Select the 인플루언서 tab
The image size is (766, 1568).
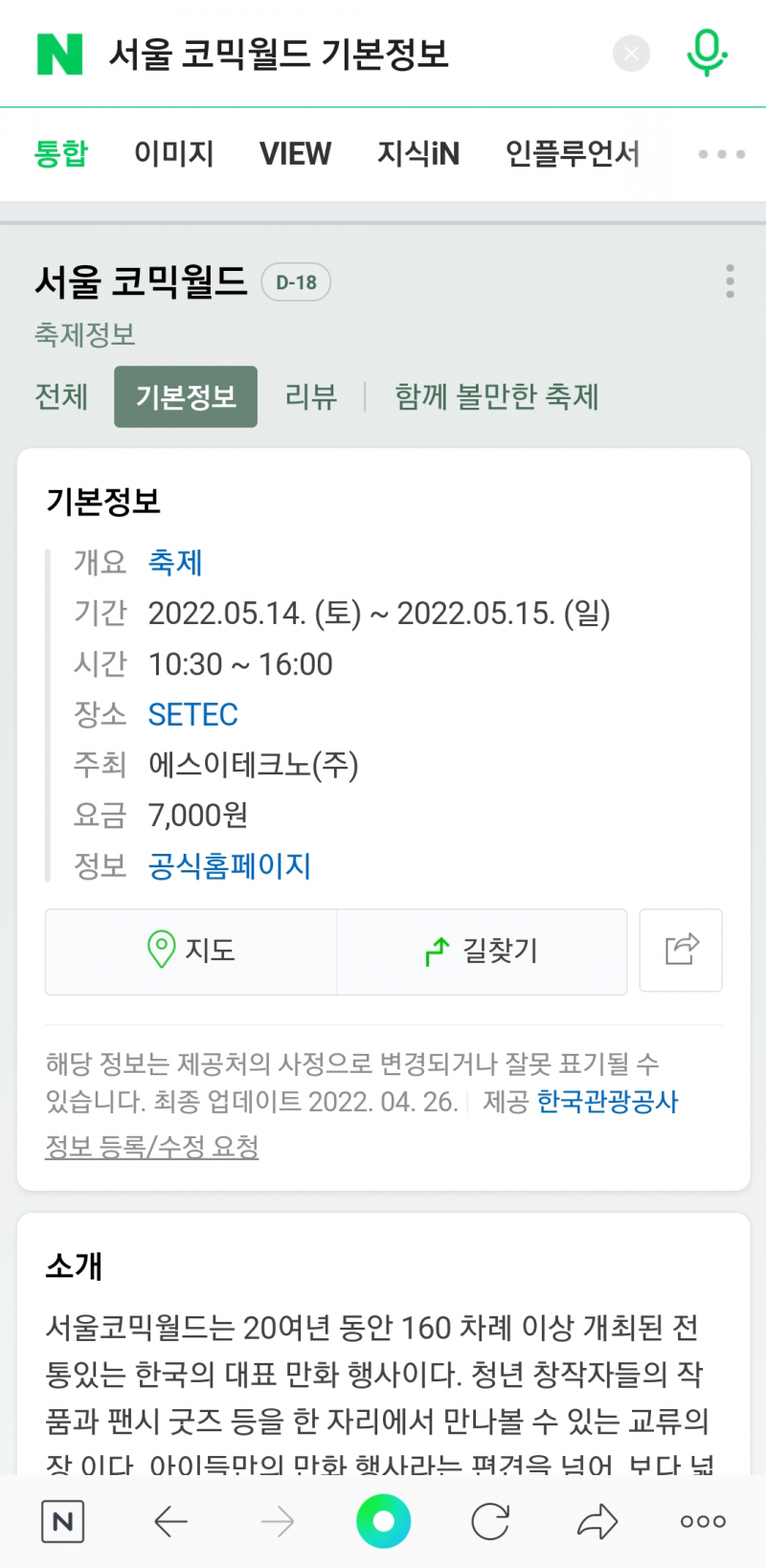tap(572, 153)
